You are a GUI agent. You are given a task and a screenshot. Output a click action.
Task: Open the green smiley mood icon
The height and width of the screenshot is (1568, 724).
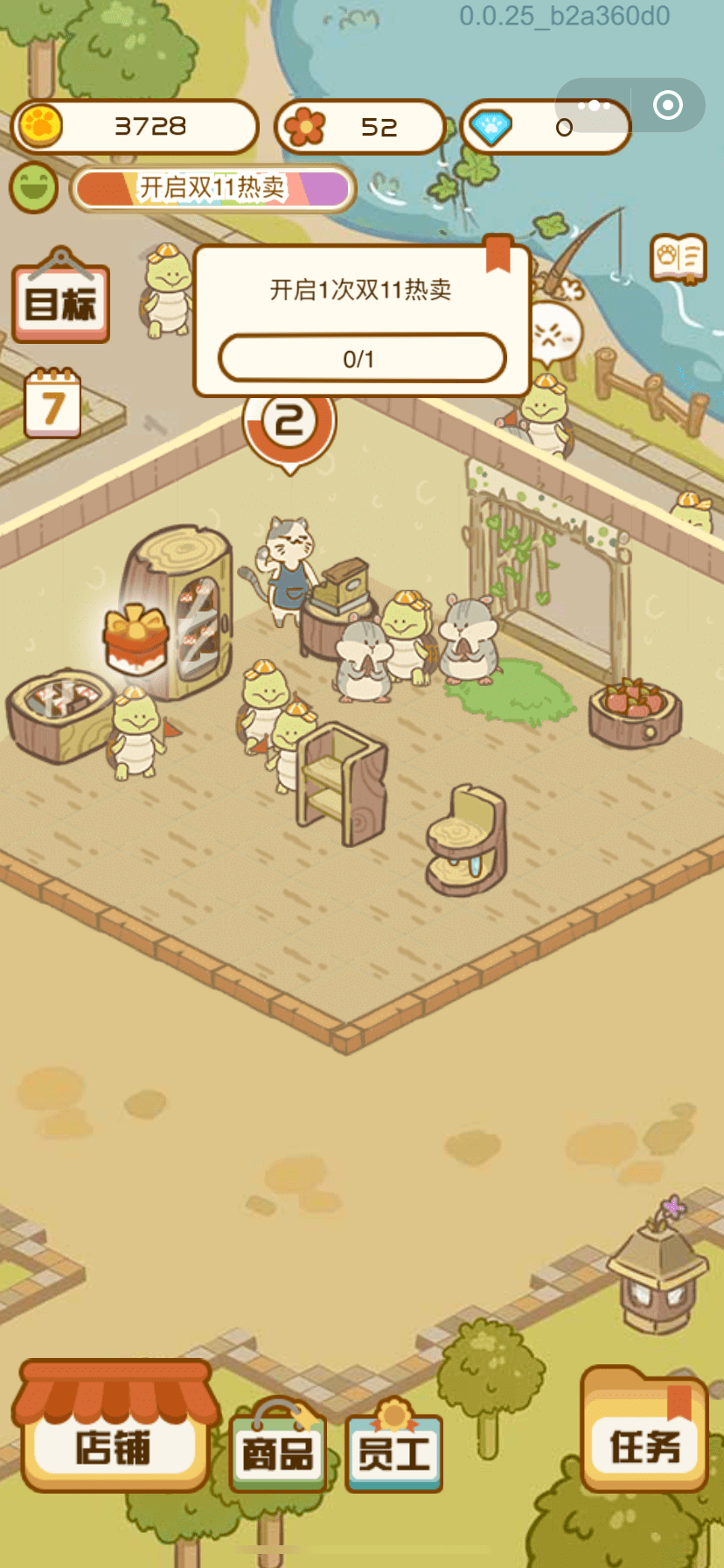tap(34, 187)
